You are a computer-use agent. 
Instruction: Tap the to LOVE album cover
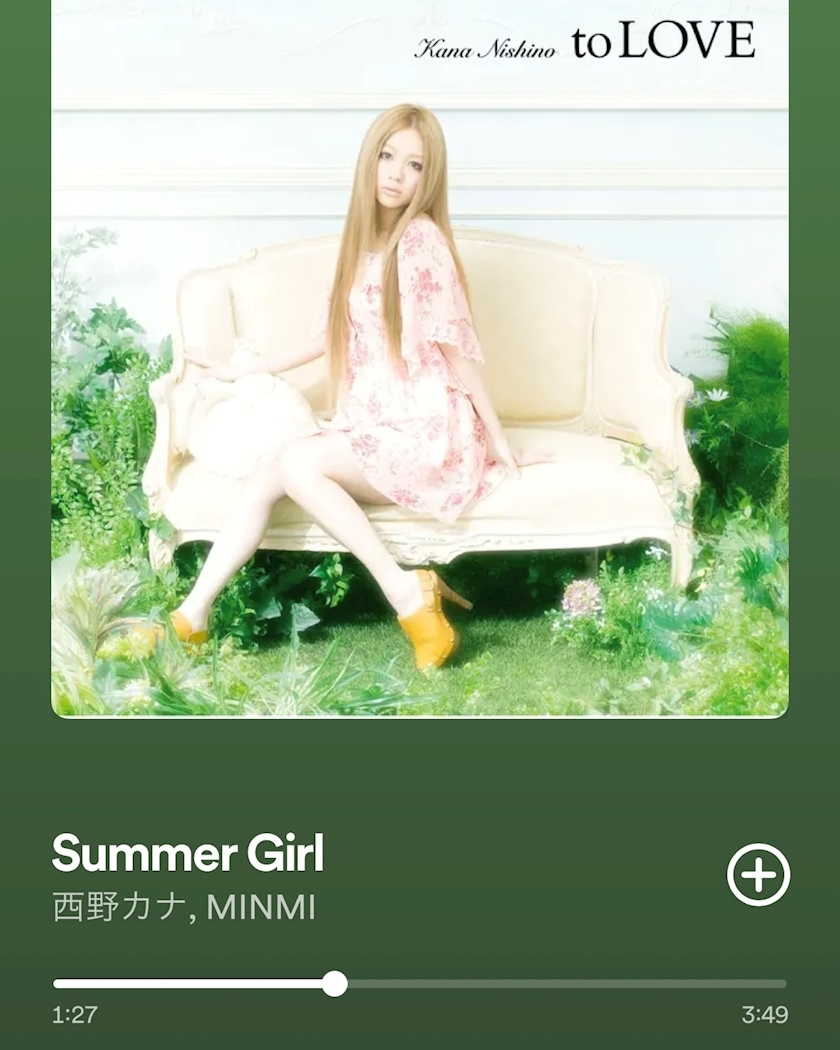[x=420, y=360]
